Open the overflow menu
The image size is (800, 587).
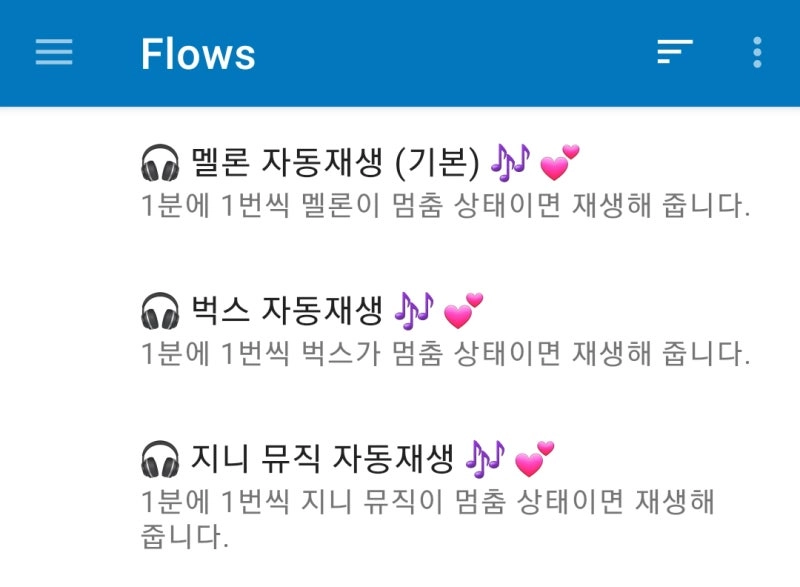tap(757, 53)
